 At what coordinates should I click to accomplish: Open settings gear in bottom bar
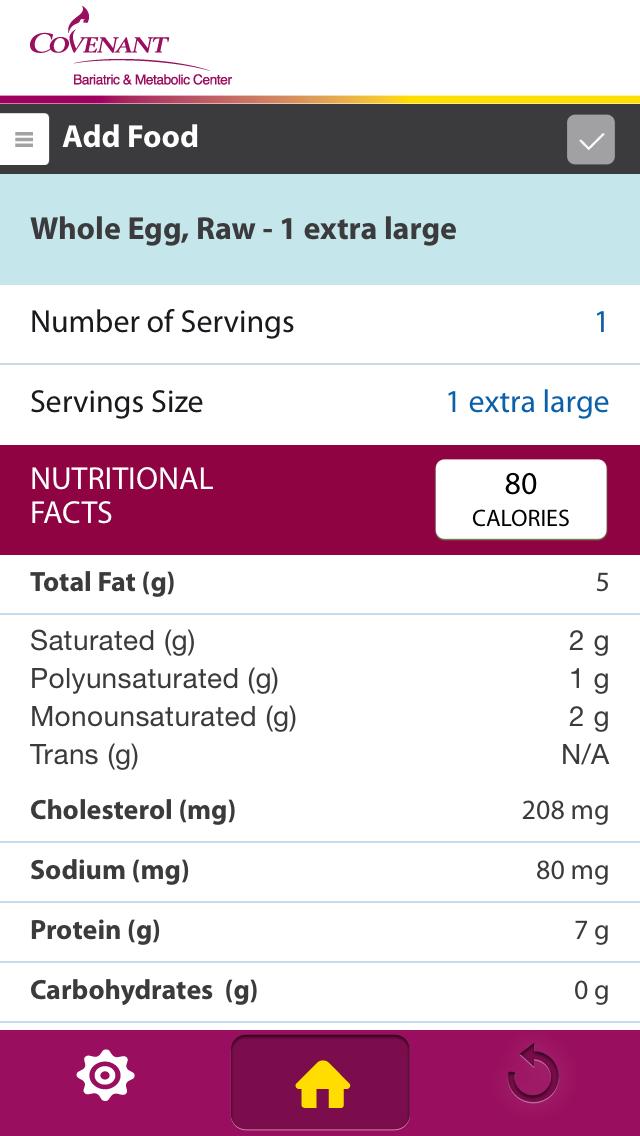[105, 1076]
